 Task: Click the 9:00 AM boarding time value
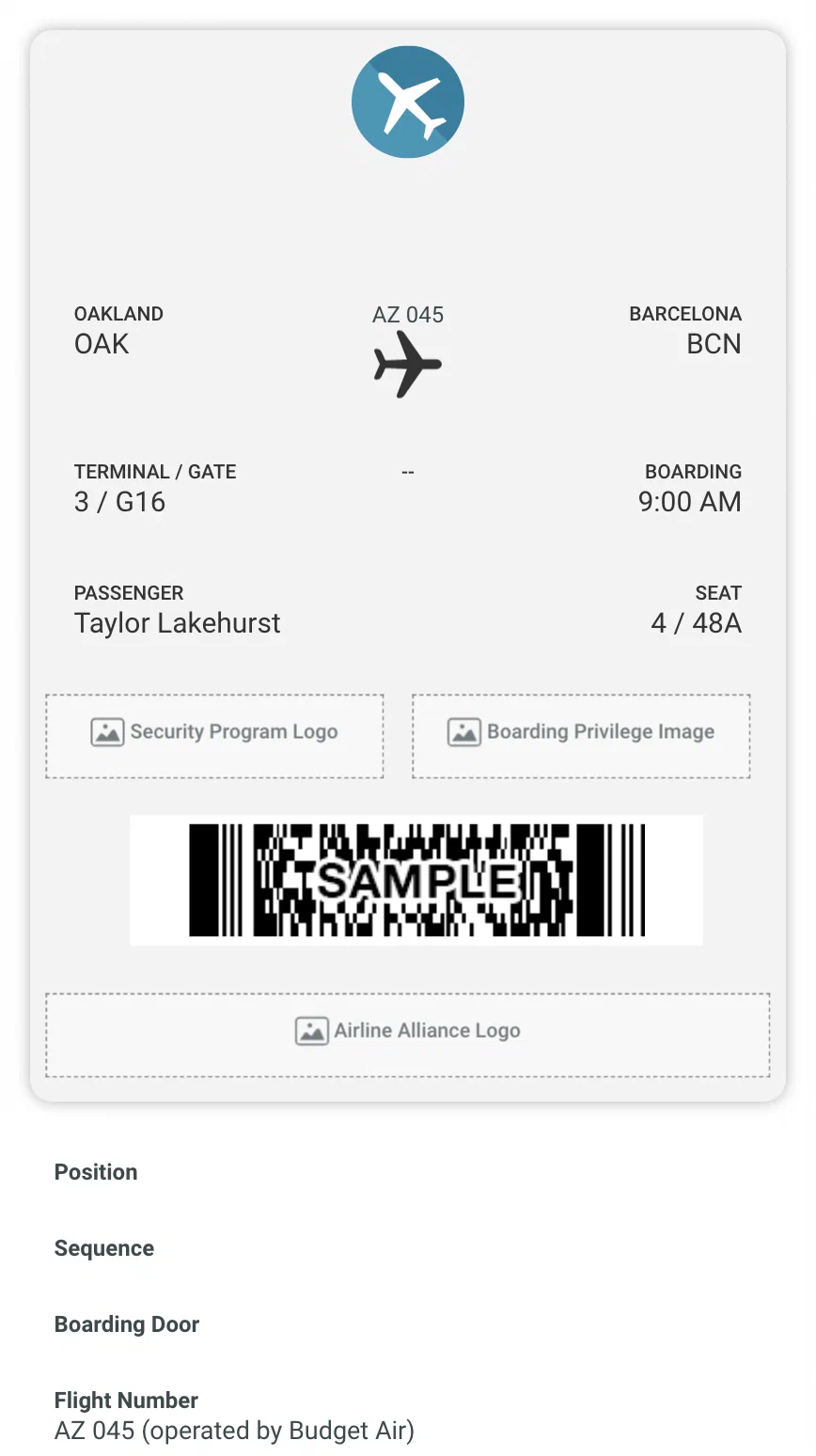(x=690, y=502)
